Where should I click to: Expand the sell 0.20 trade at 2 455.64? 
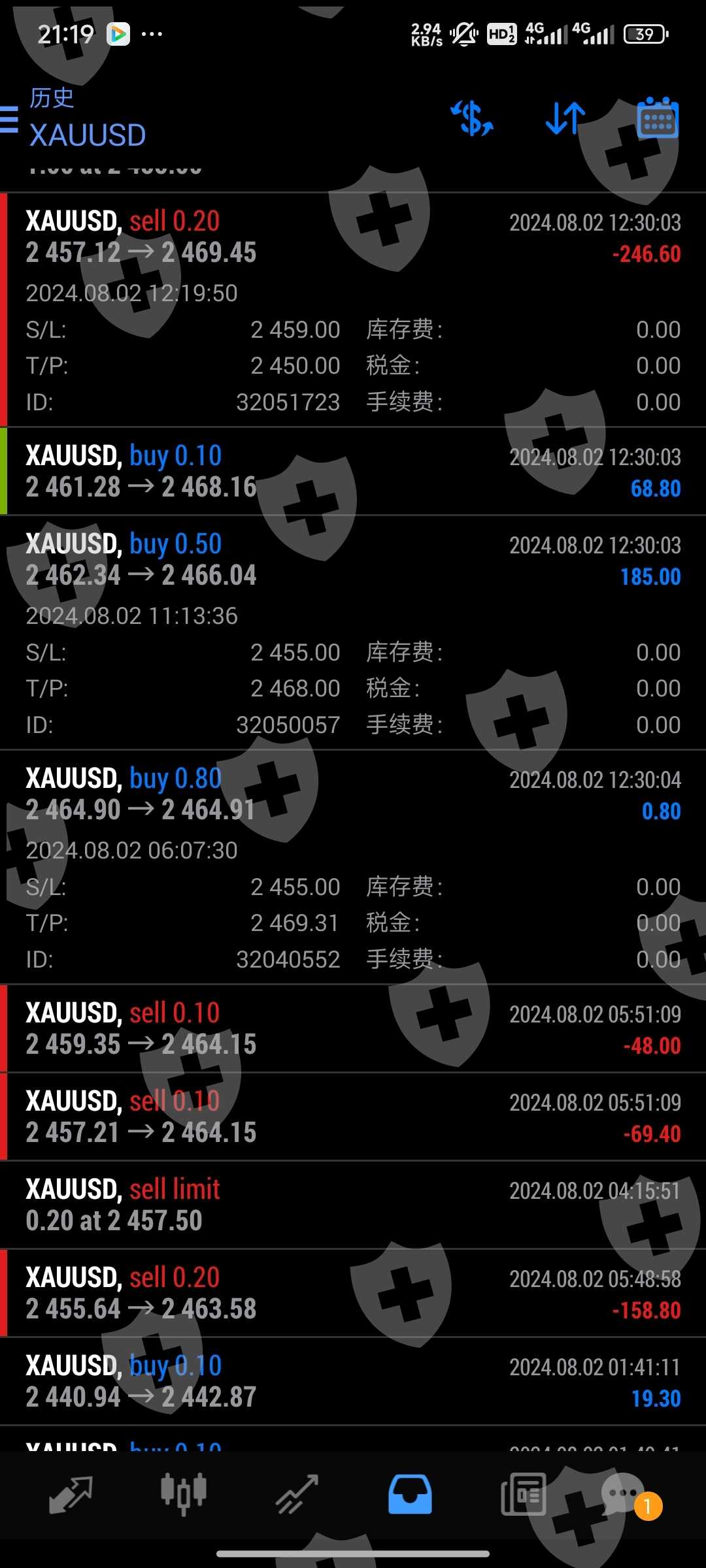pos(353,1294)
